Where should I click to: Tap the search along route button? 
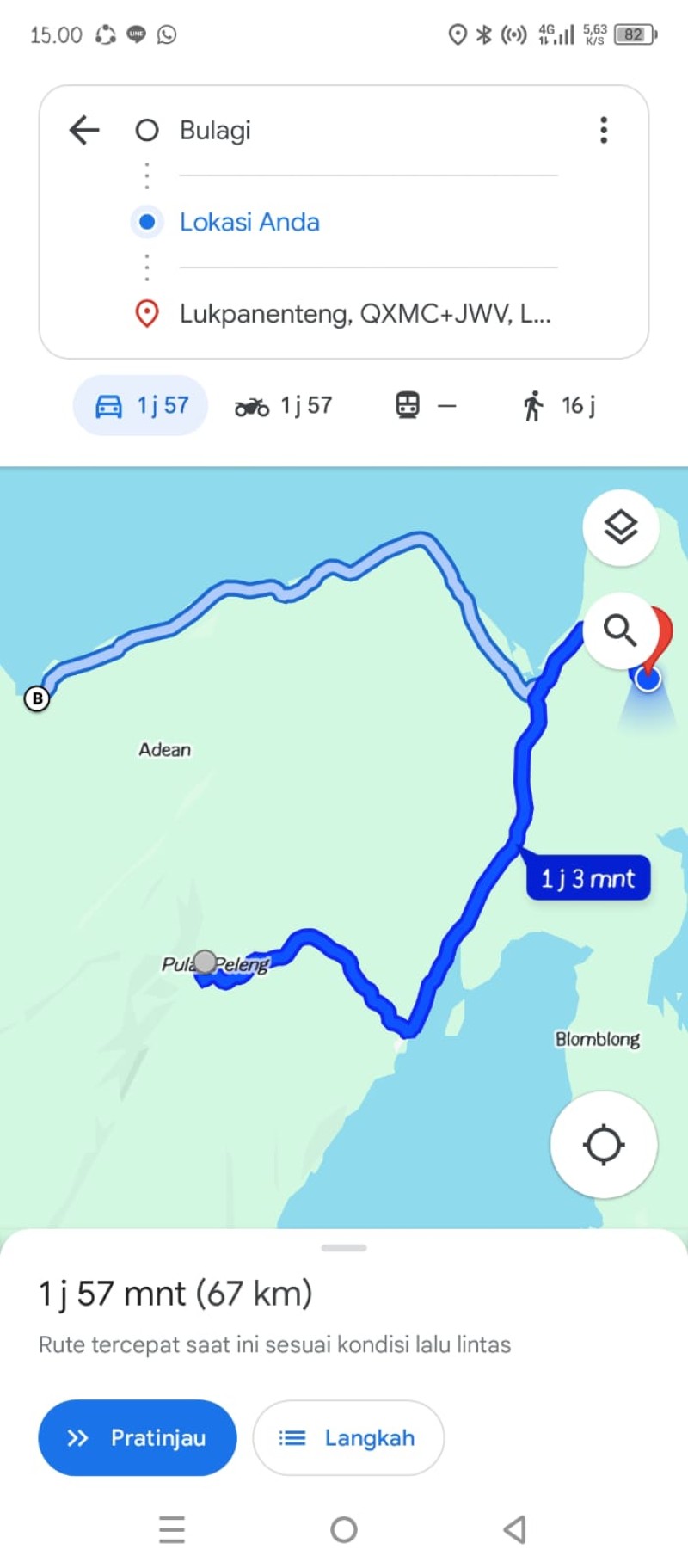[x=620, y=630]
